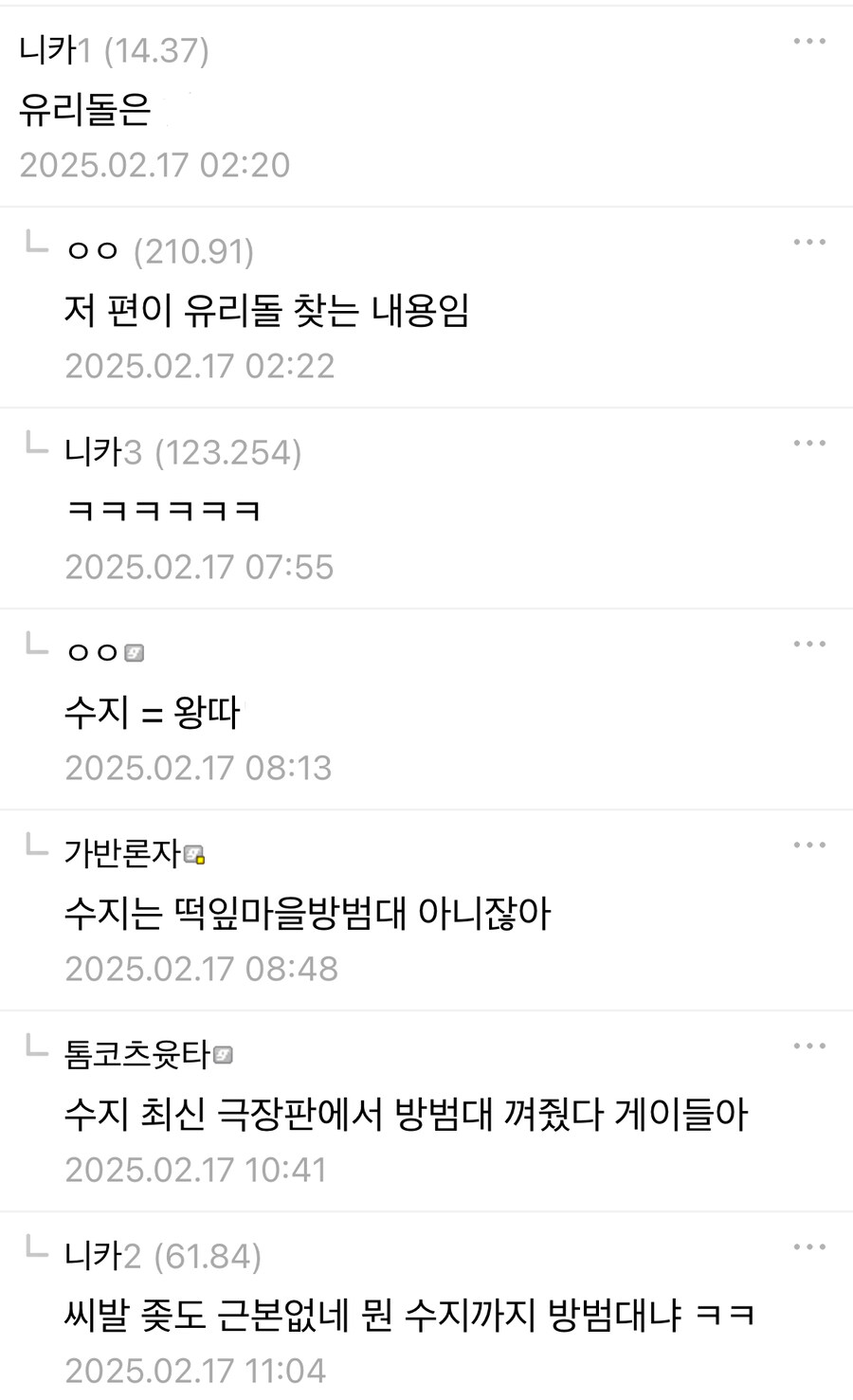This screenshot has width=853, height=1400.
Task: Open the options menu for 니카3's reply
Action: [810, 442]
